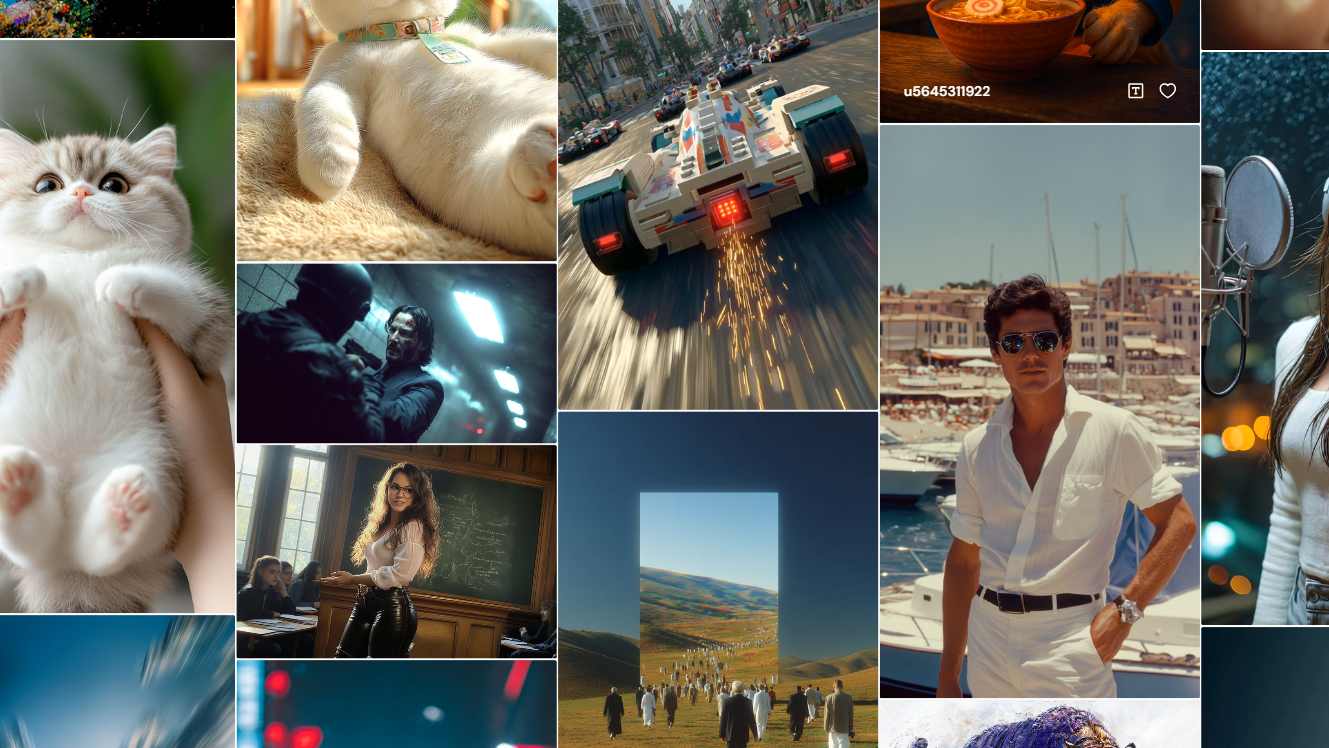The height and width of the screenshot is (748, 1329).
Task: Open the man in sunglasses at marina image
Action: pyautogui.click(x=1039, y=410)
